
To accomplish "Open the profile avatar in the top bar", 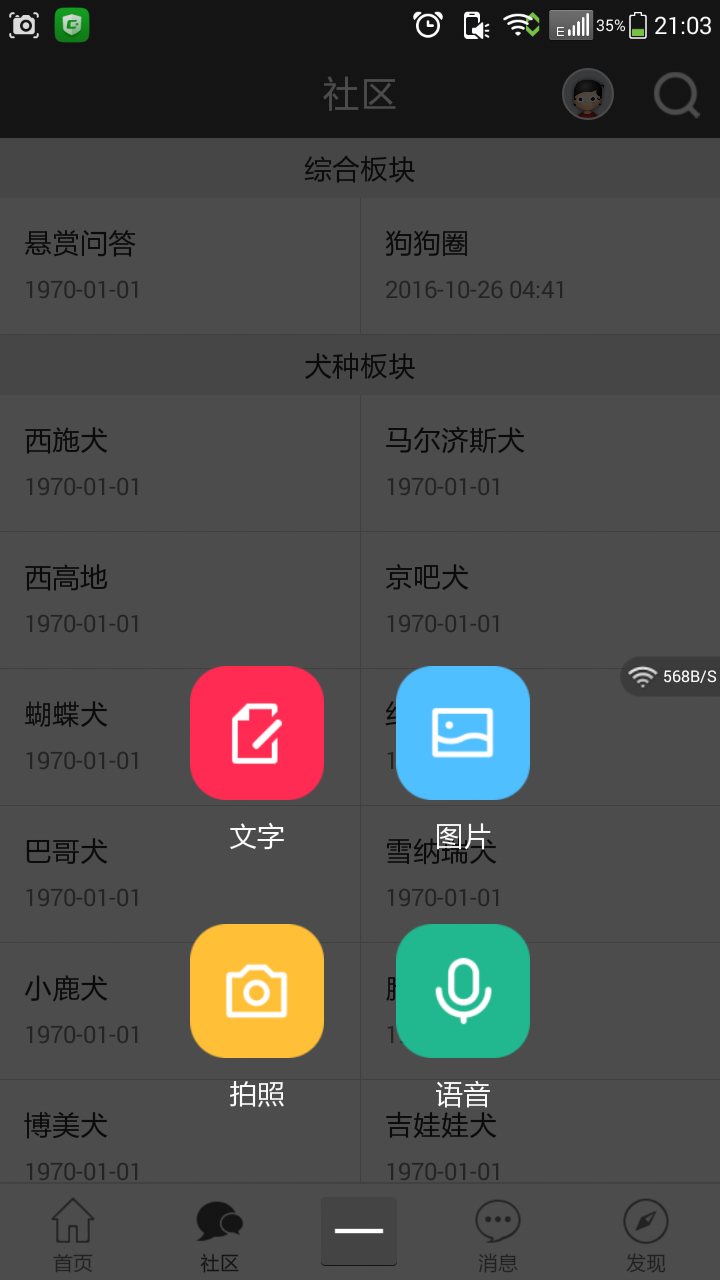I will [588, 95].
